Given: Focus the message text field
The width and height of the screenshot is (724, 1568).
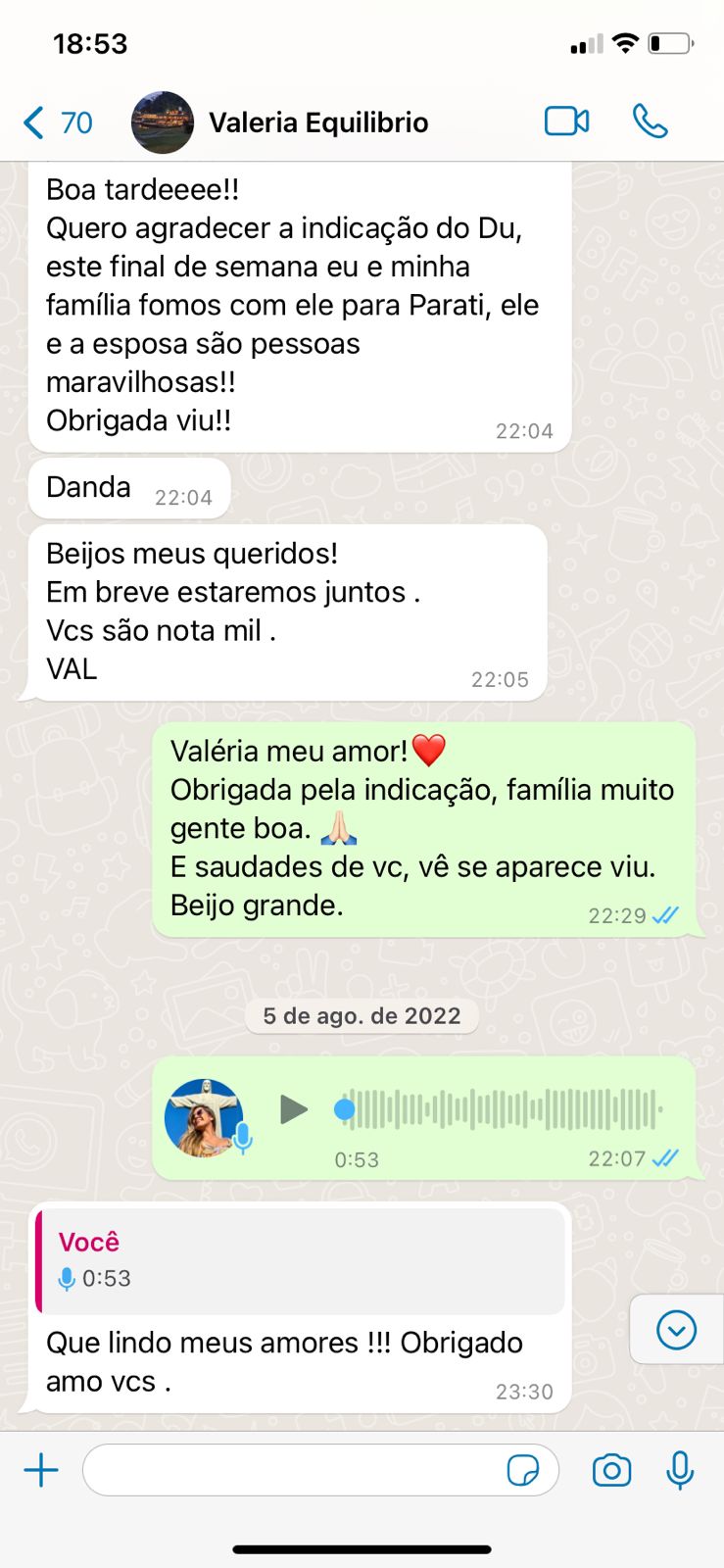Looking at the screenshot, I should [294, 1470].
